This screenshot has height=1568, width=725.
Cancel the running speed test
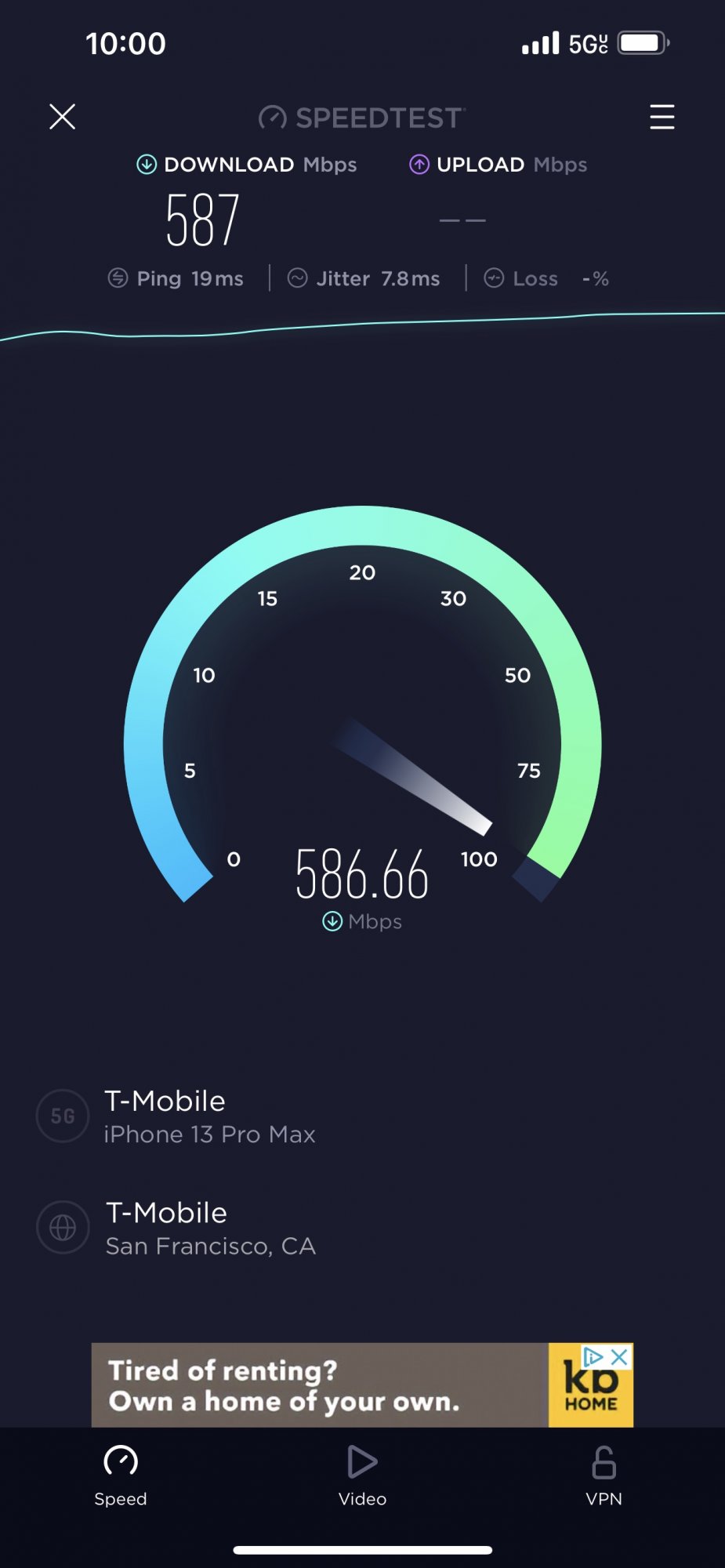(63, 117)
